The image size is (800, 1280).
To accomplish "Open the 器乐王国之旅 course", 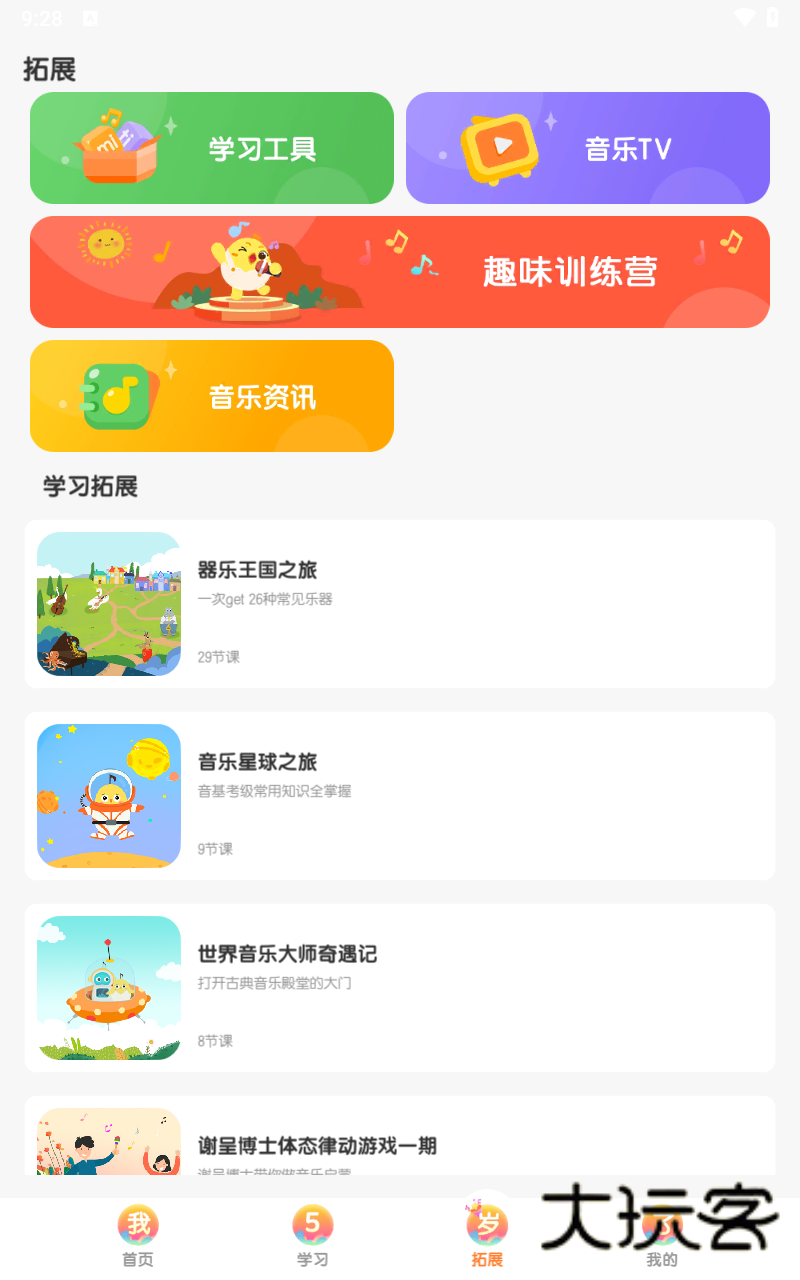I will (400, 603).
